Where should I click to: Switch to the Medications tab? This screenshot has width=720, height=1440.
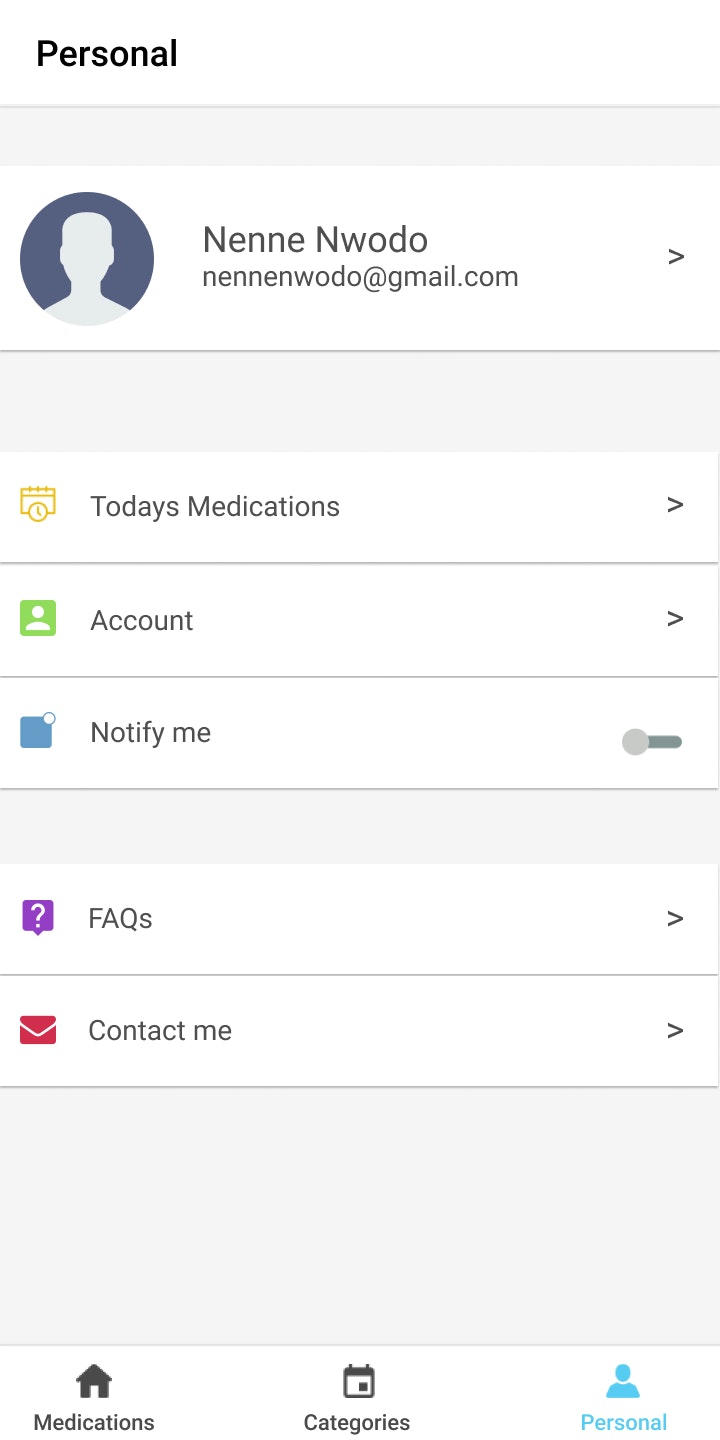pos(93,1395)
